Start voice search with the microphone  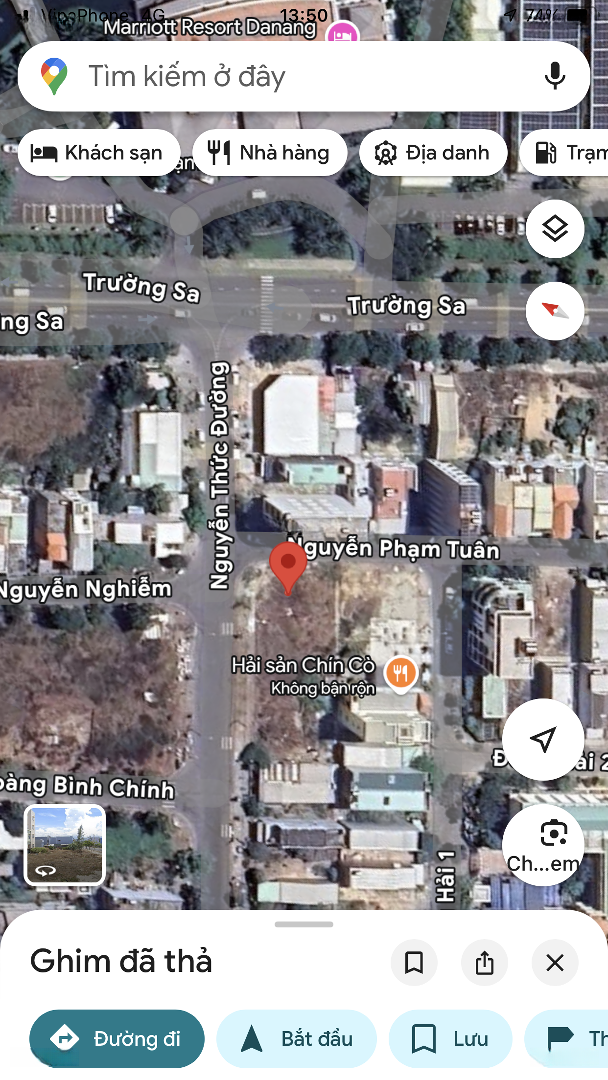click(555, 76)
